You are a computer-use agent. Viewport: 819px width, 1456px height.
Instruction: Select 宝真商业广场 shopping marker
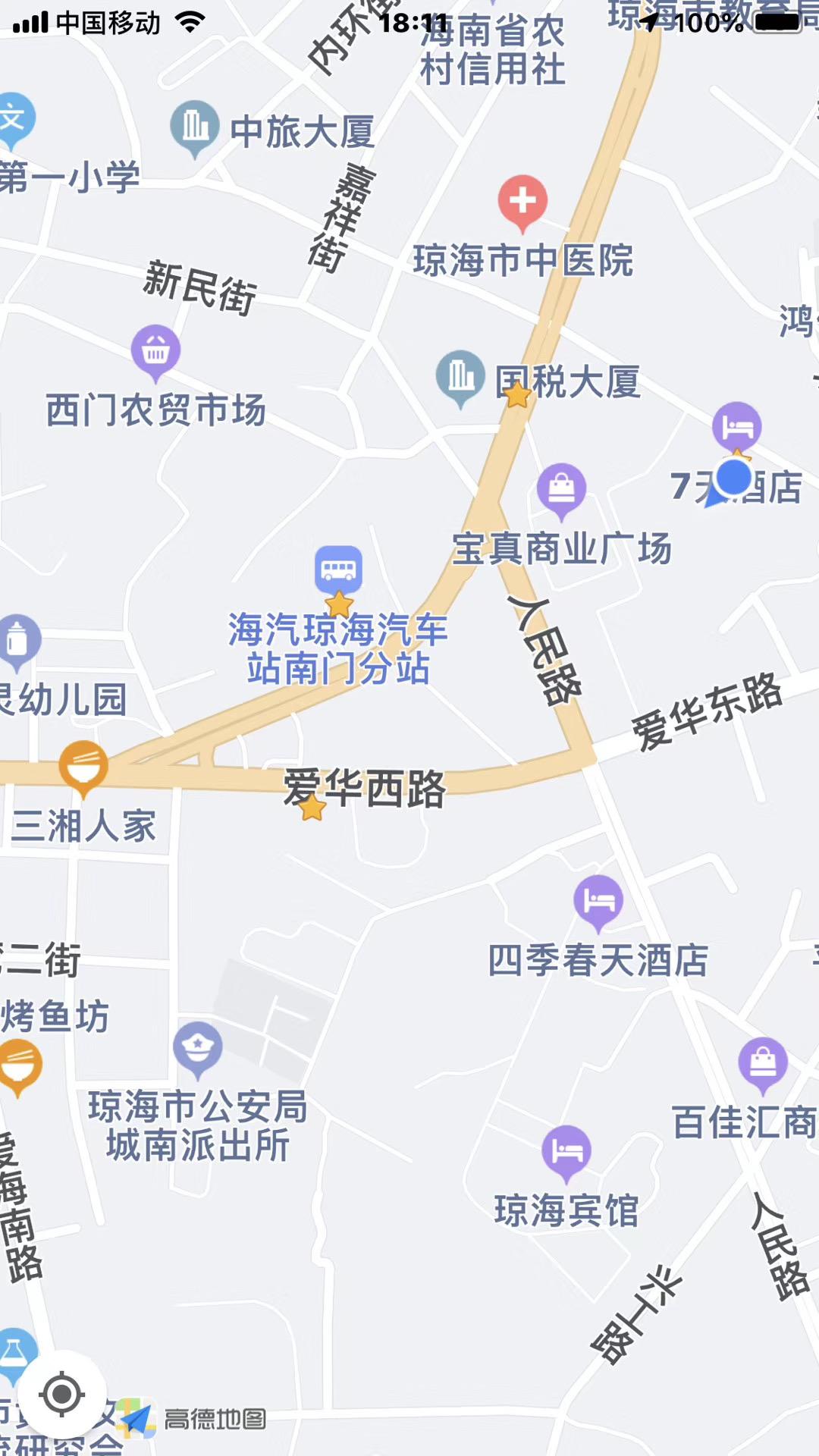[561, 489]
